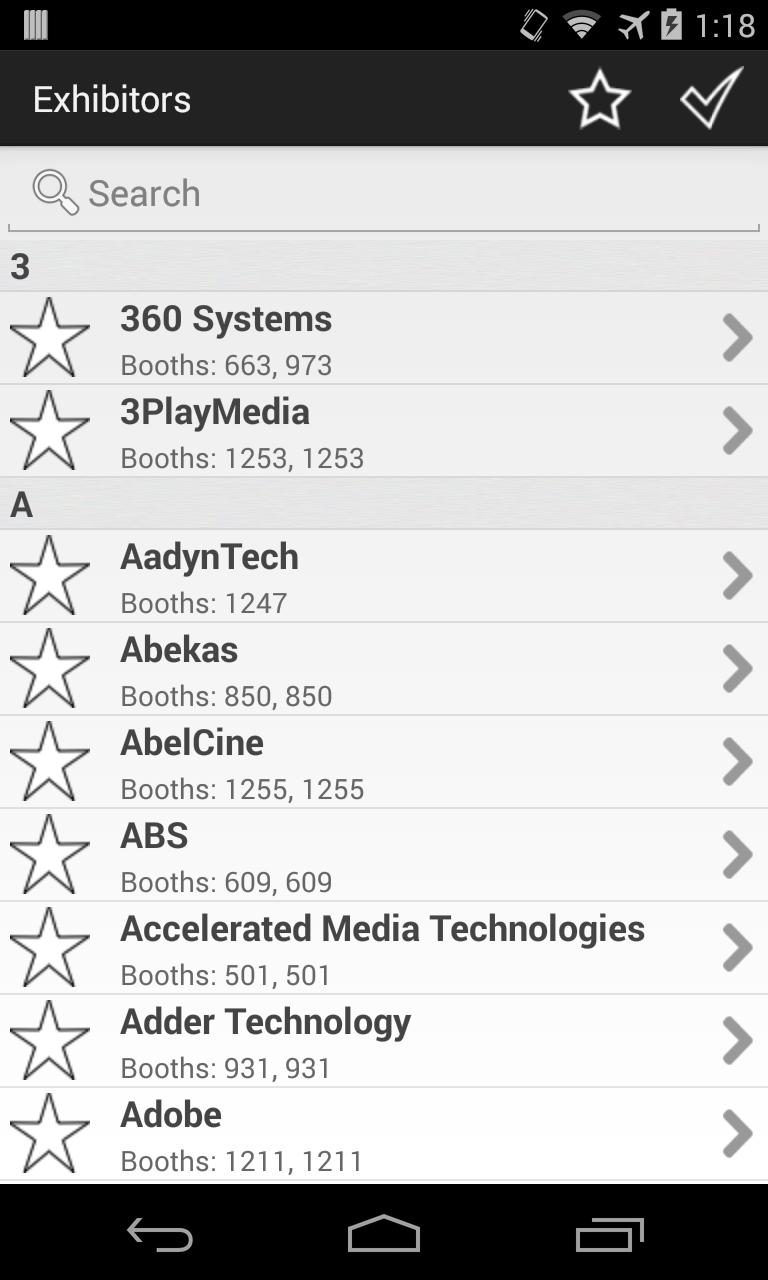Tap the favorites star in the app bar

click(599, 99)
